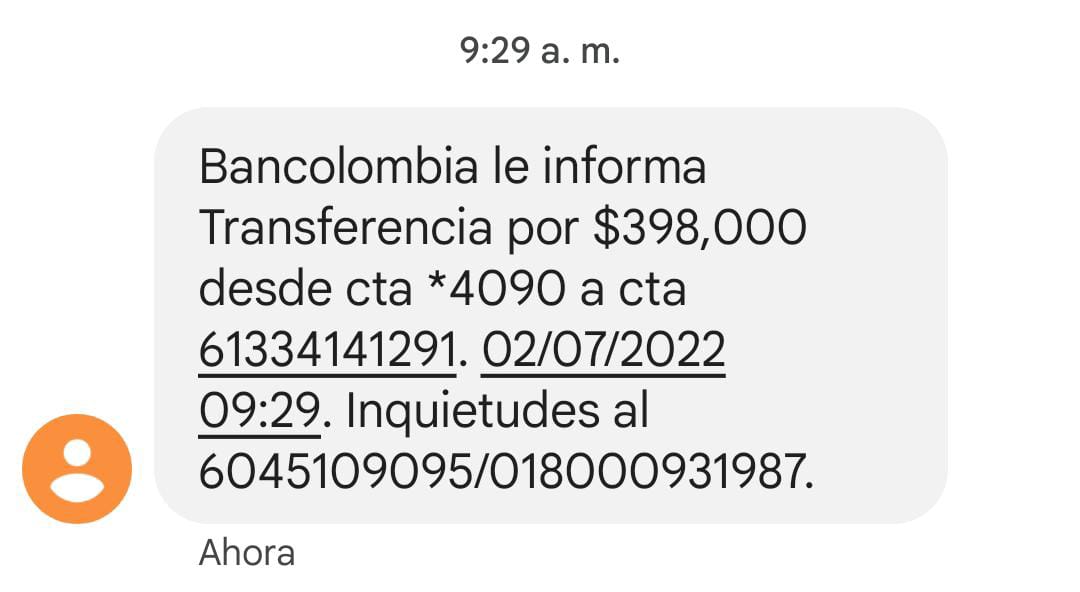The width and height of the screenshot is (1080, 592).
Task: Open the underlined number 61334141291
Action: (327, 351)
